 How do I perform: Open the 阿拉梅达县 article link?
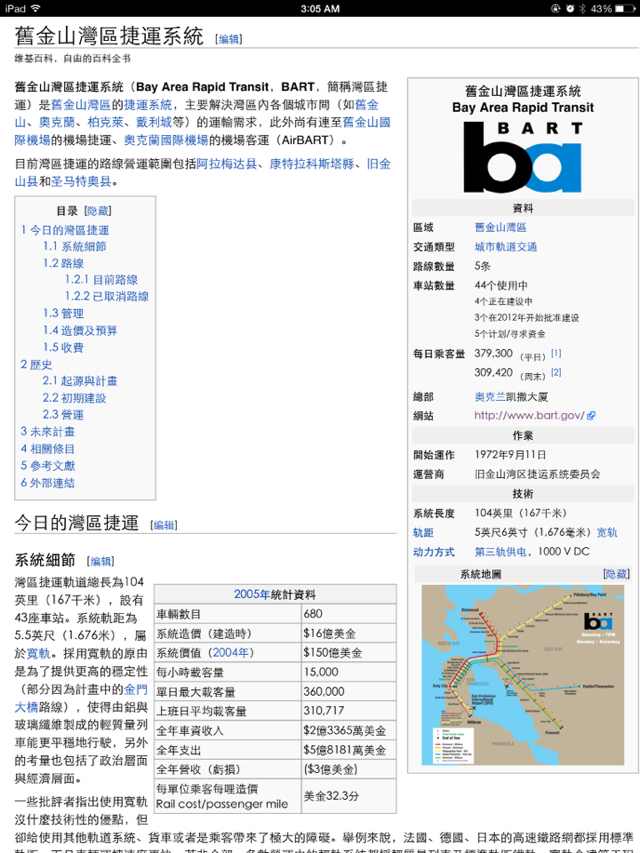click(x=226, y=164)
